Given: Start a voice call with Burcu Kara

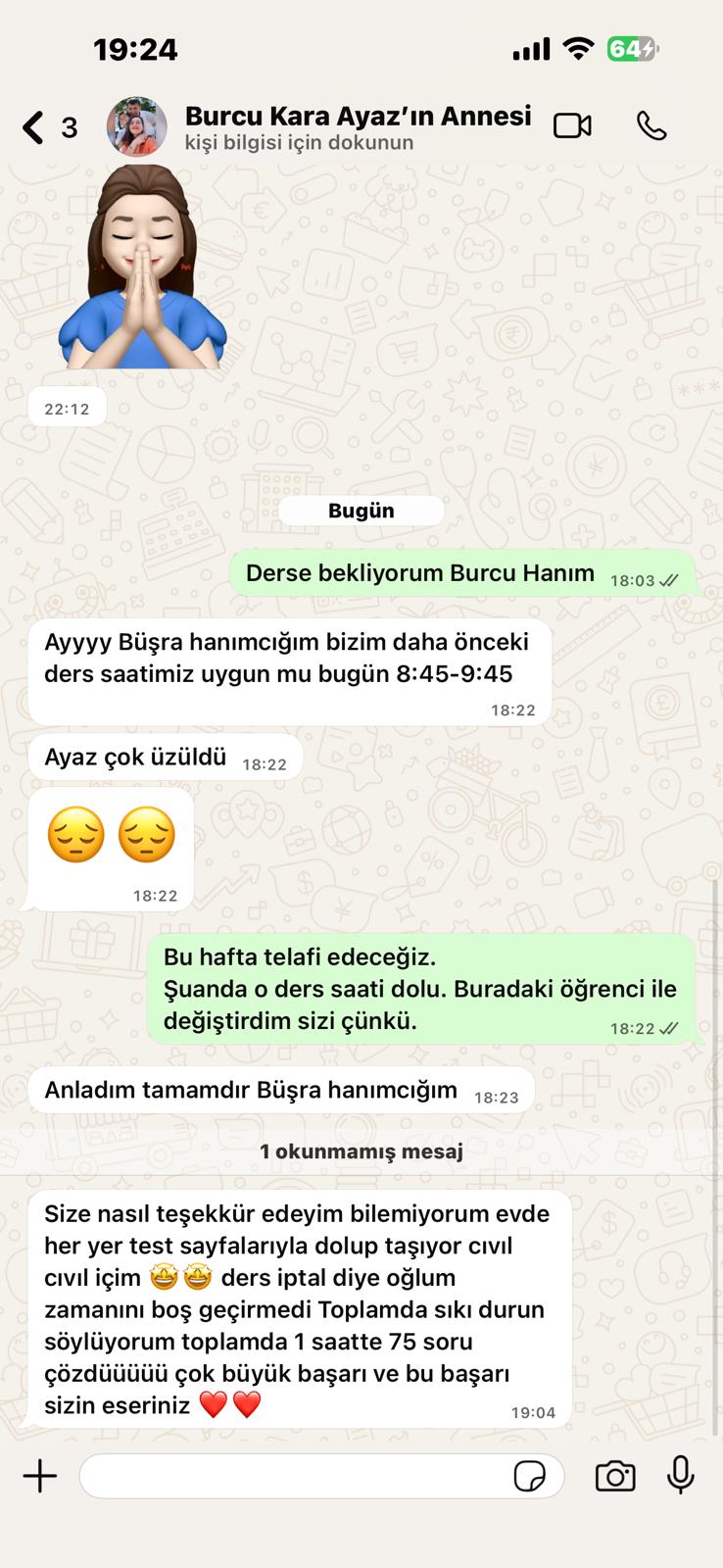Looking at the screenshot, I should (651, 125).
